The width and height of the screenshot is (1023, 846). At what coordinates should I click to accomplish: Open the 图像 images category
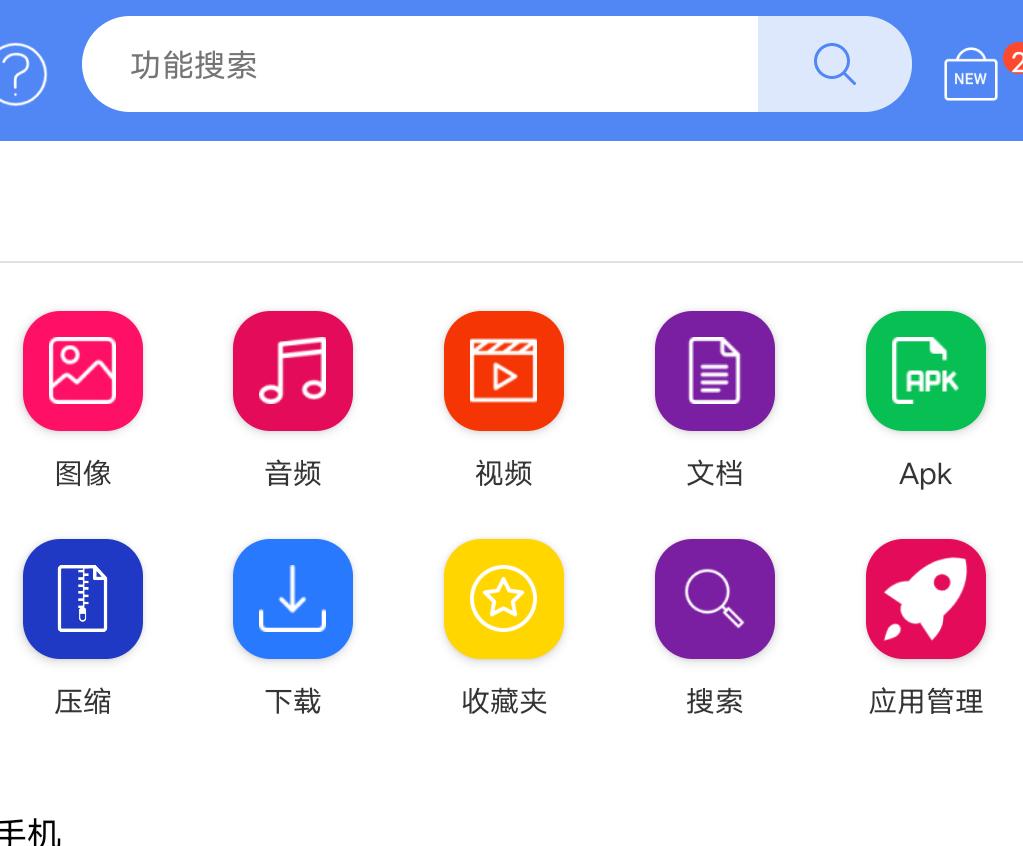(x=83, y=371)
